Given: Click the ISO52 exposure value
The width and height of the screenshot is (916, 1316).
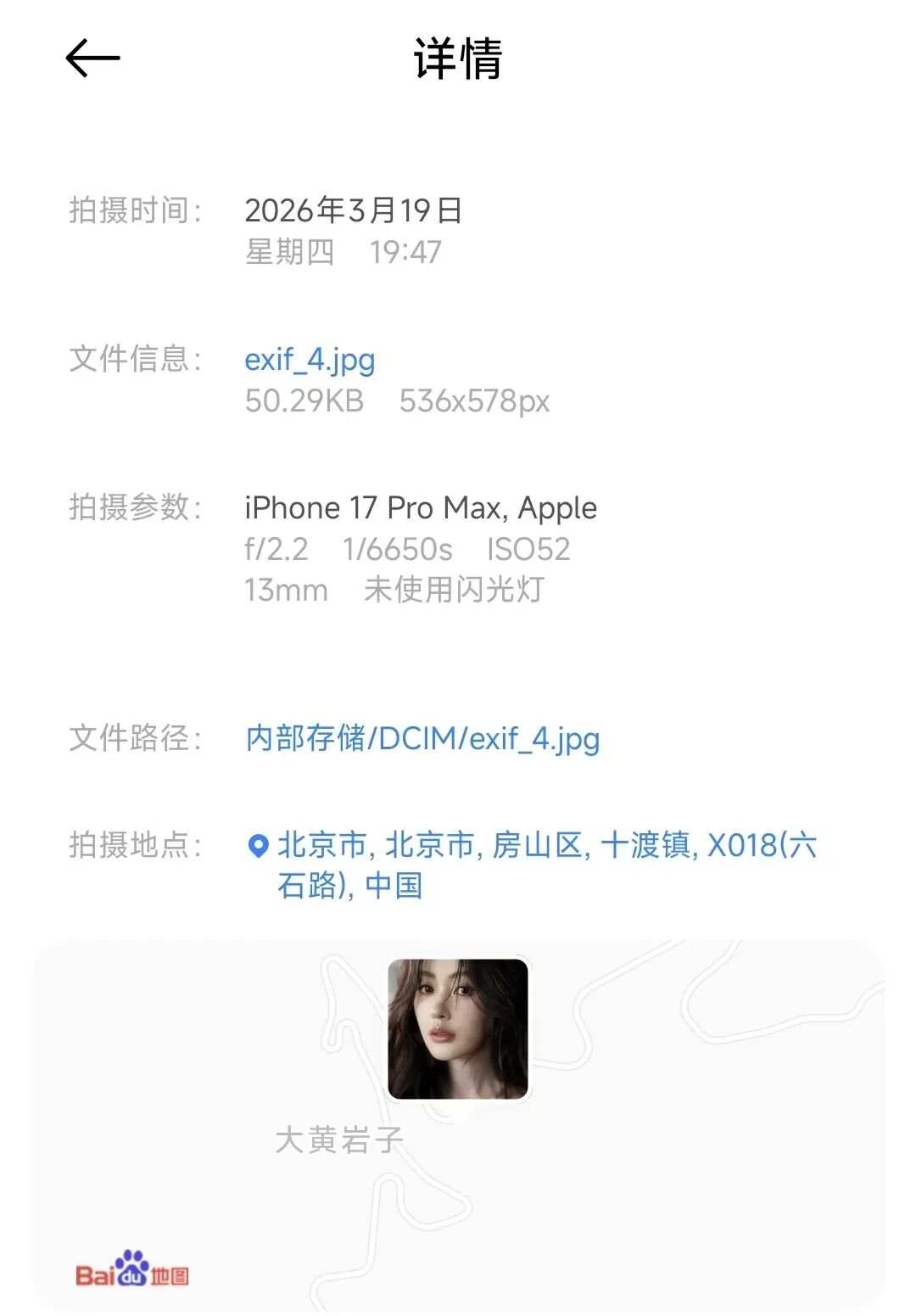Looking at the screenshot, I should pos(528,550).
